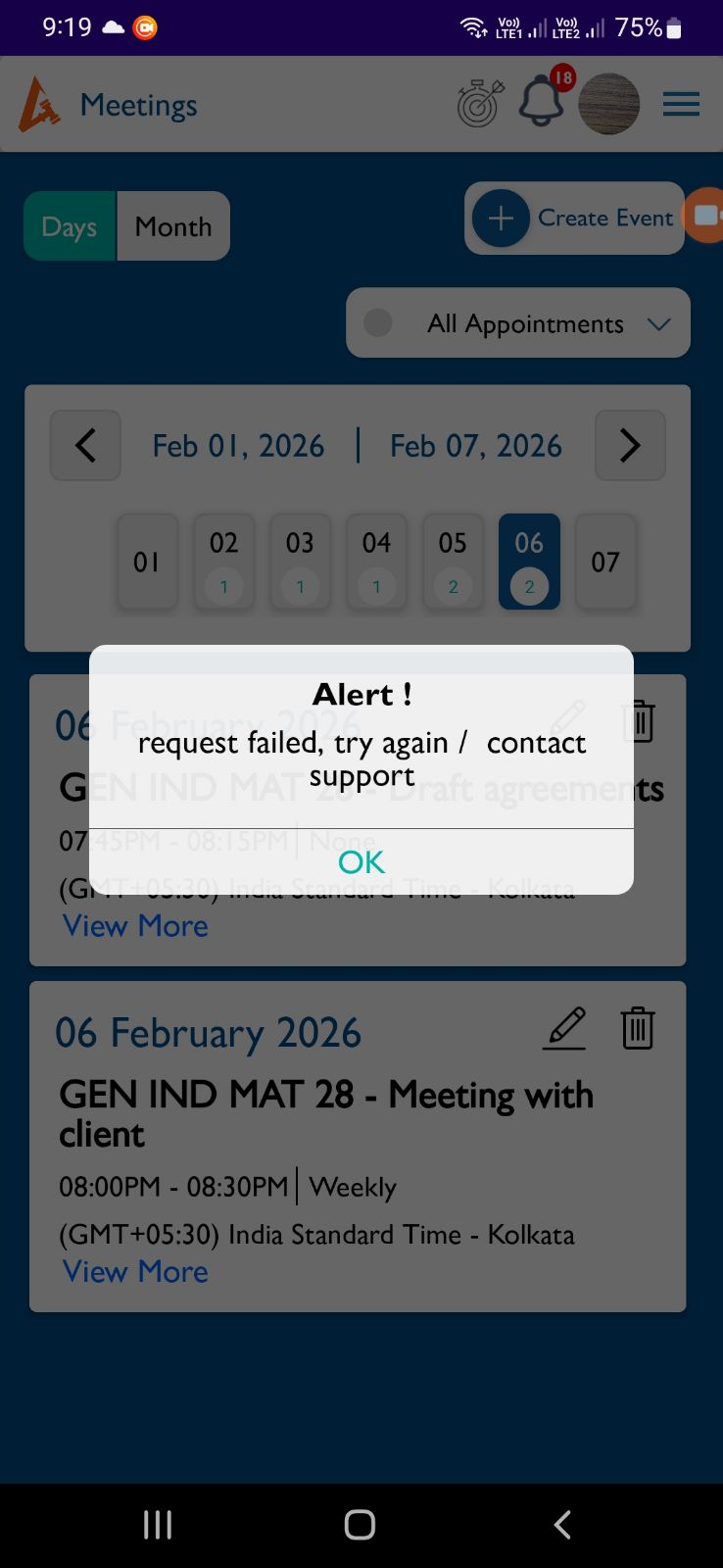The width and height of the screenshot is (723, 1568).
Task: Open the target goals icon
Action: [x=479, y=104]
